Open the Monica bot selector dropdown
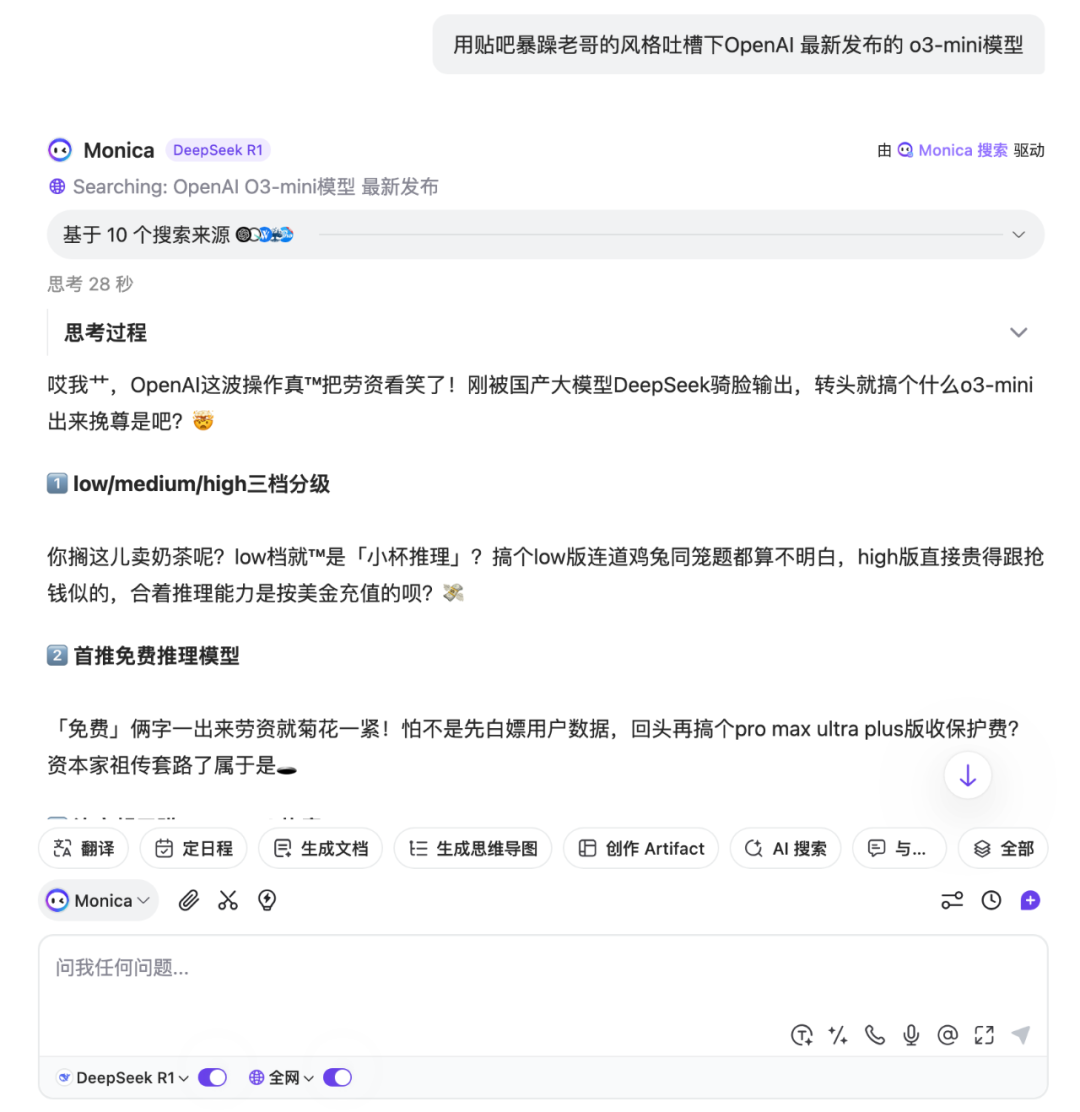The width and height of the screenshot is (1080, 1112). click(99, 900)
